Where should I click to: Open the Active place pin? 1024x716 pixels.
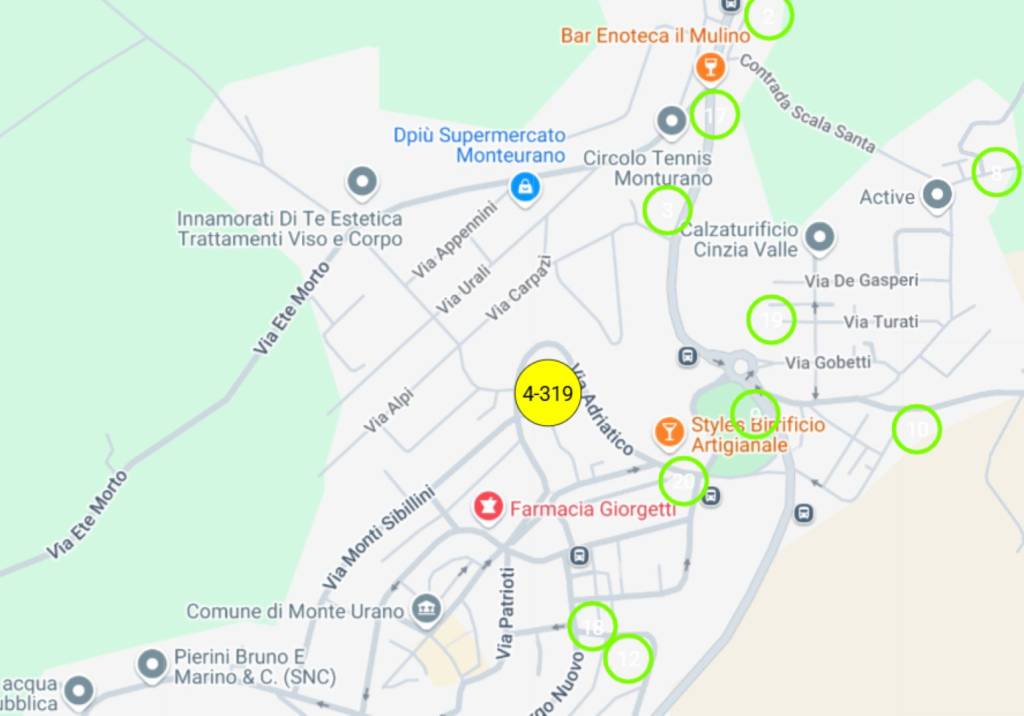[937, 195]
